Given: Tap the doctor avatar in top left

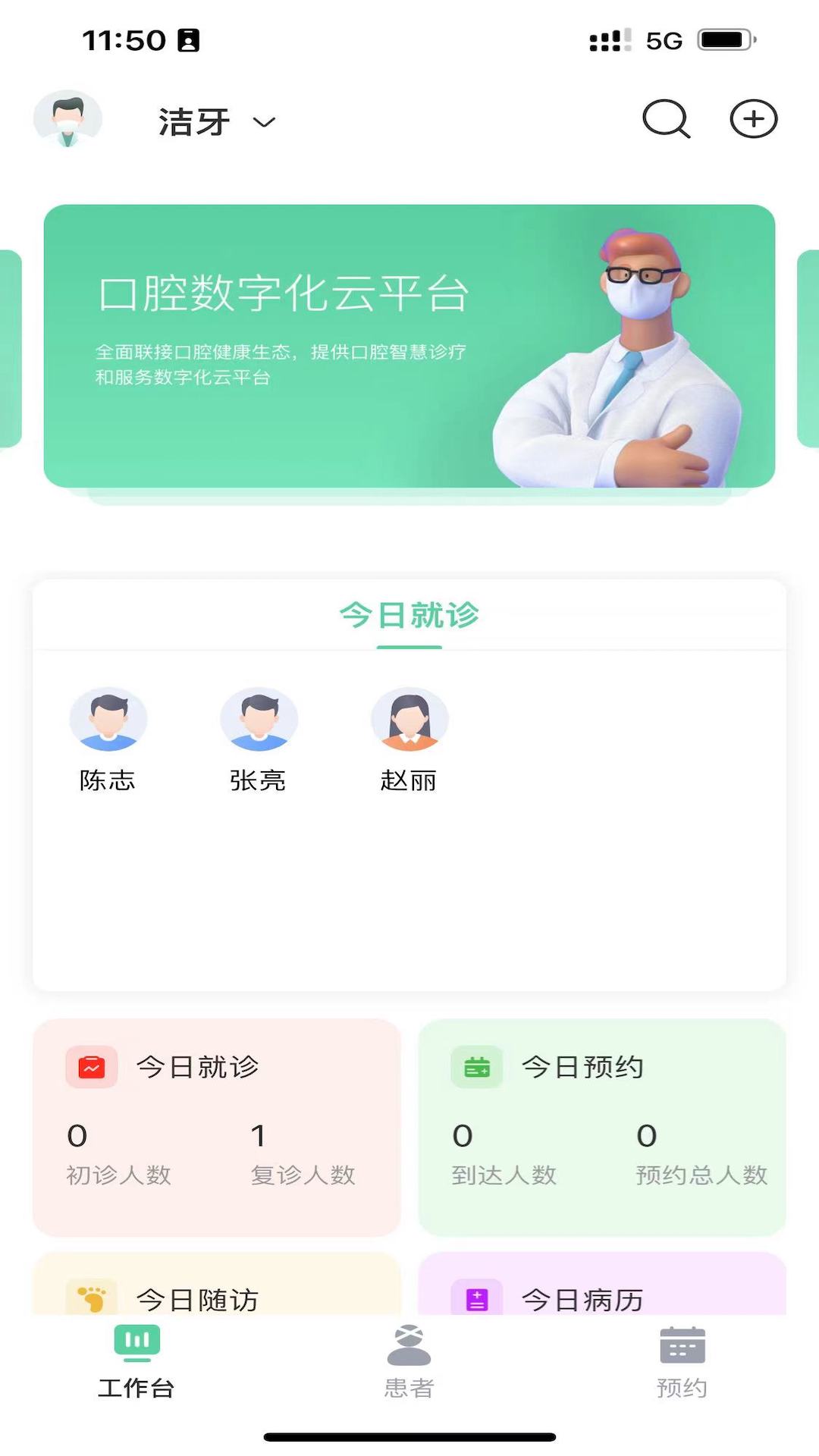Looking at the screenshot, I should tap(67, 120).
